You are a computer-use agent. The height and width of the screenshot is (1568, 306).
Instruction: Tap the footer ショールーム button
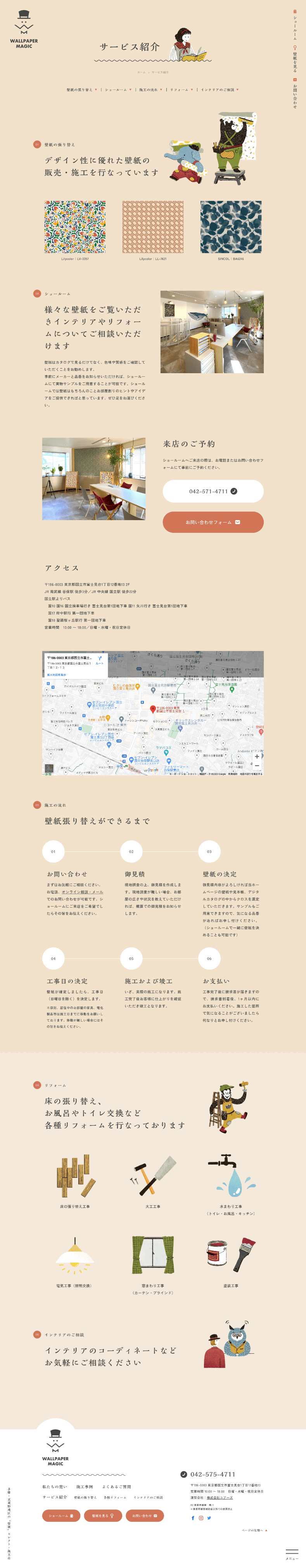[61, 1515]
